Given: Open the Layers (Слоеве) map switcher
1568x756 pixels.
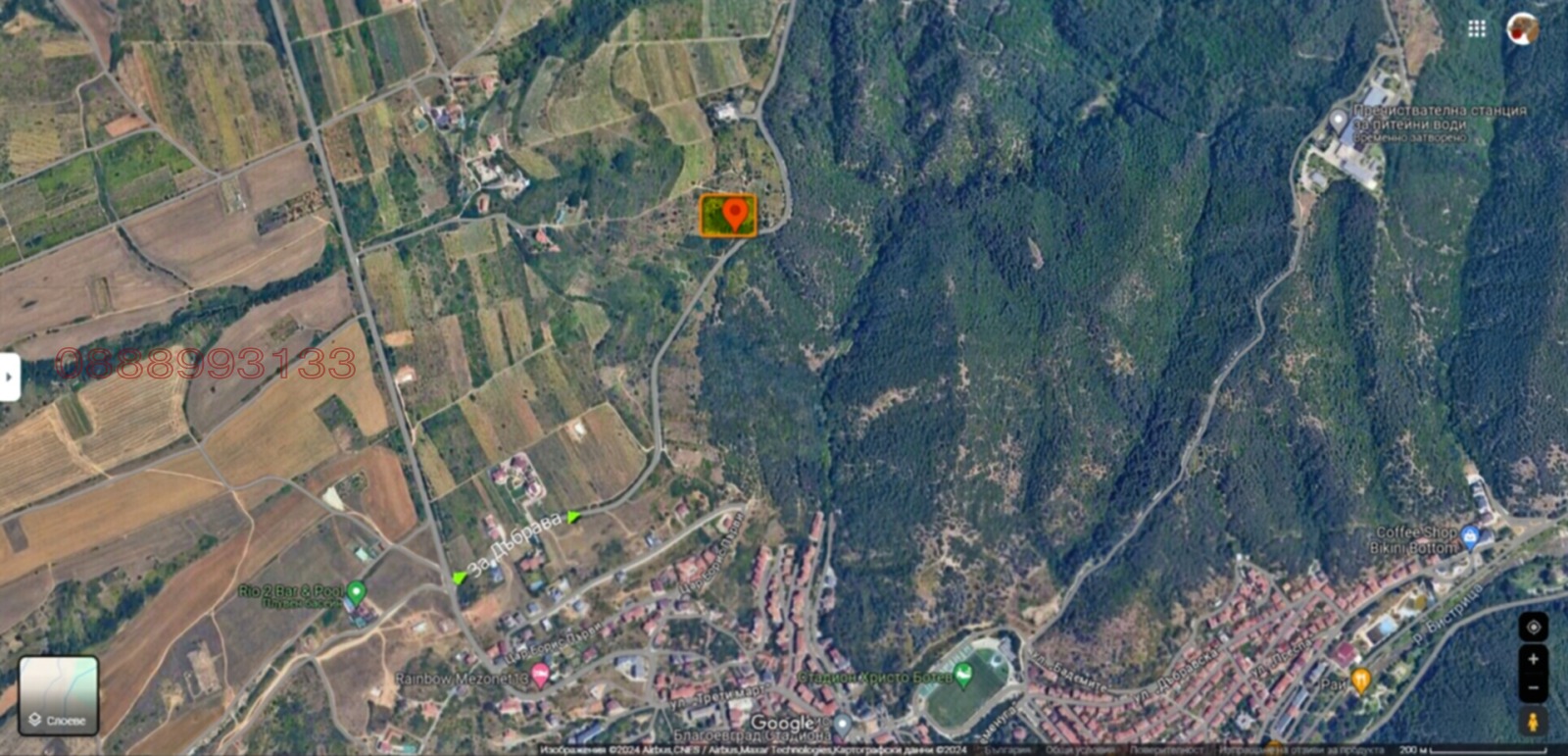Looking at the screenshot, I should point(59,695).
